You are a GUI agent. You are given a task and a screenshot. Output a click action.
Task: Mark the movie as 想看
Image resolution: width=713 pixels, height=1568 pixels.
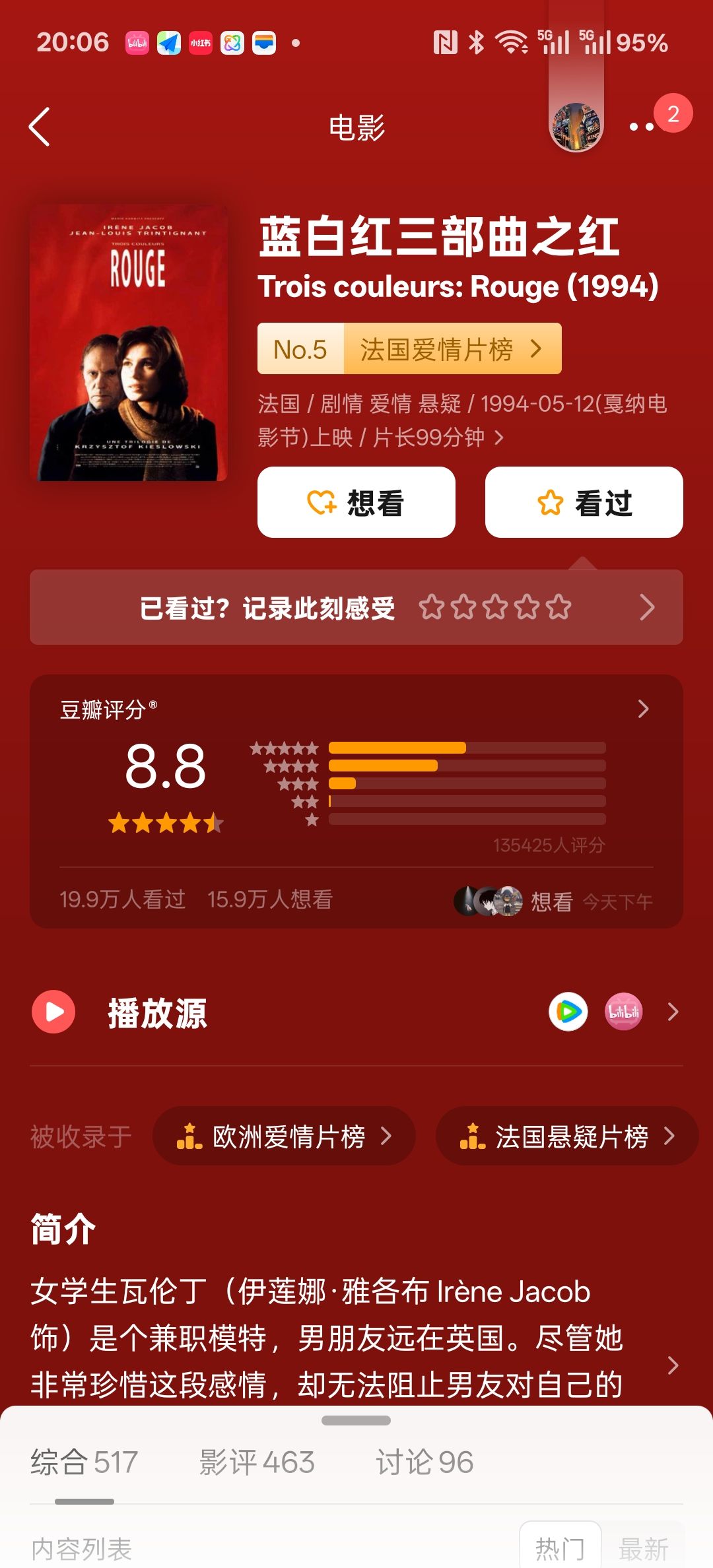pos(356,502)
